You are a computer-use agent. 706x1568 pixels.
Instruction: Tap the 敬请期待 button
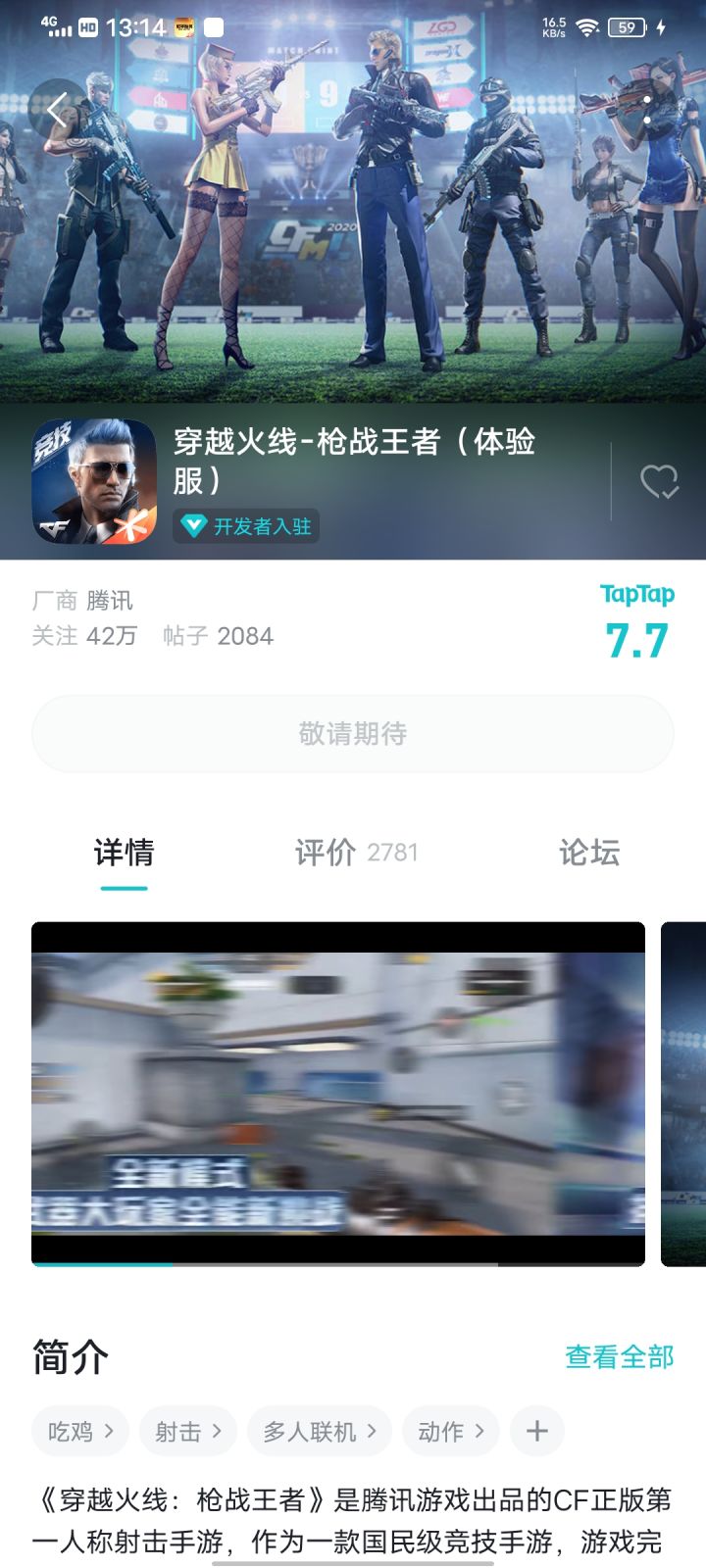click(x=353, y=732)
